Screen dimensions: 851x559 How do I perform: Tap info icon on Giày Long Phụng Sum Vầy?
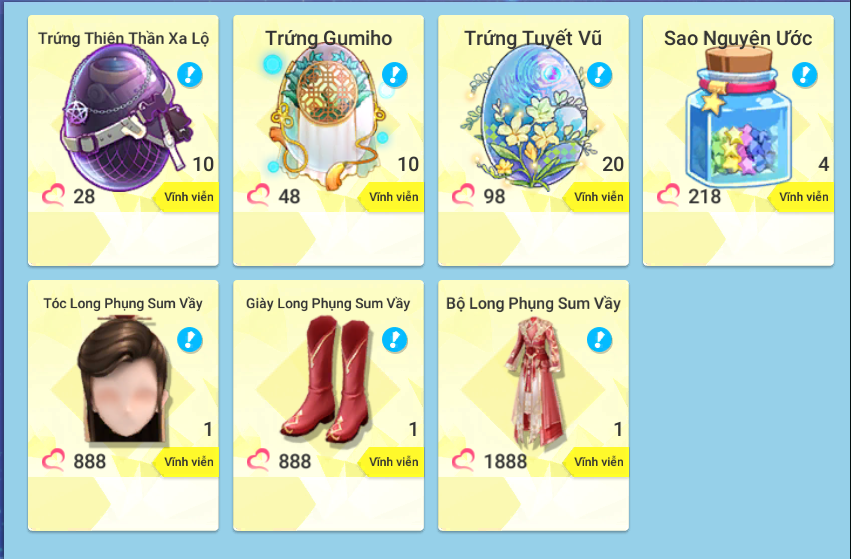[395, 339]
